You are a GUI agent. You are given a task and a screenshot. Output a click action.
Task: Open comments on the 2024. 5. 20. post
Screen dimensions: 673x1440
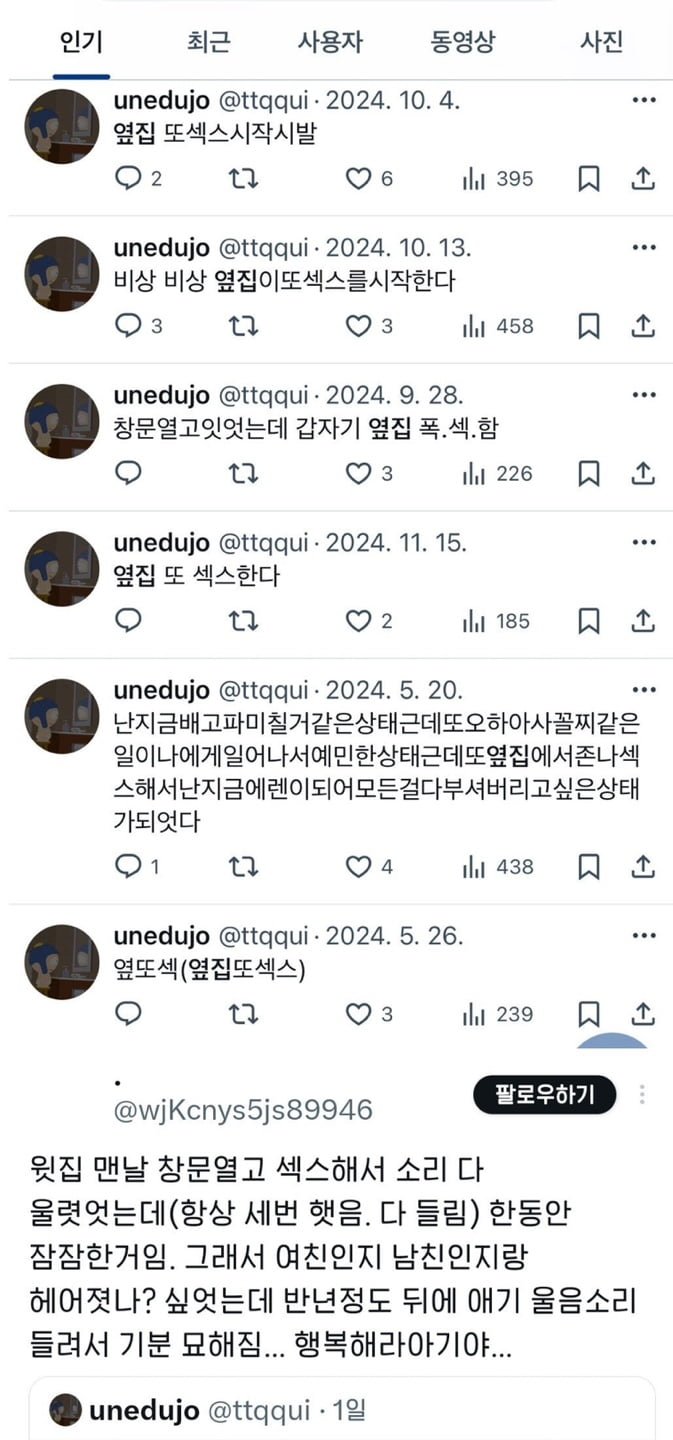click(x=129, y=867)
